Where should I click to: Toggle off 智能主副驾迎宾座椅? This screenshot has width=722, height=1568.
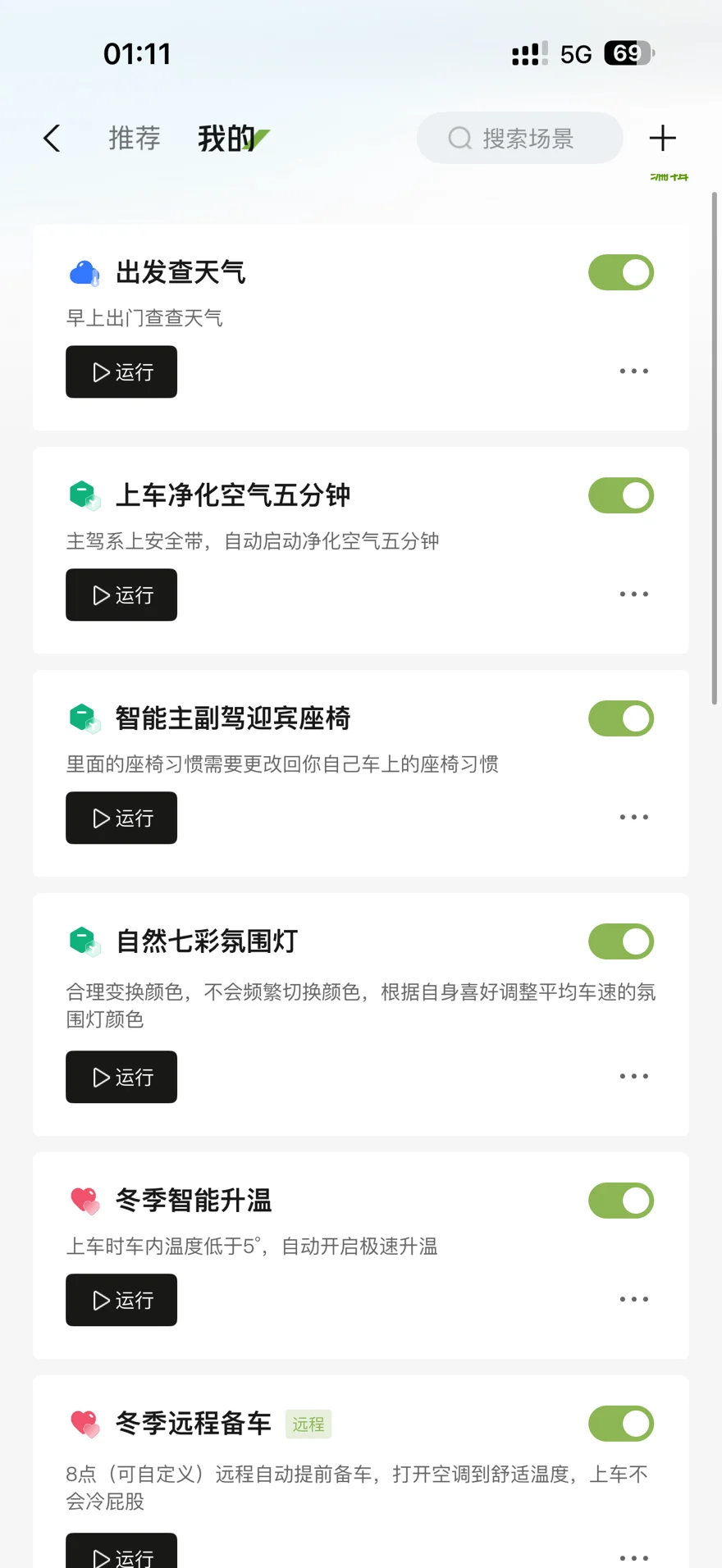[620, 719]
